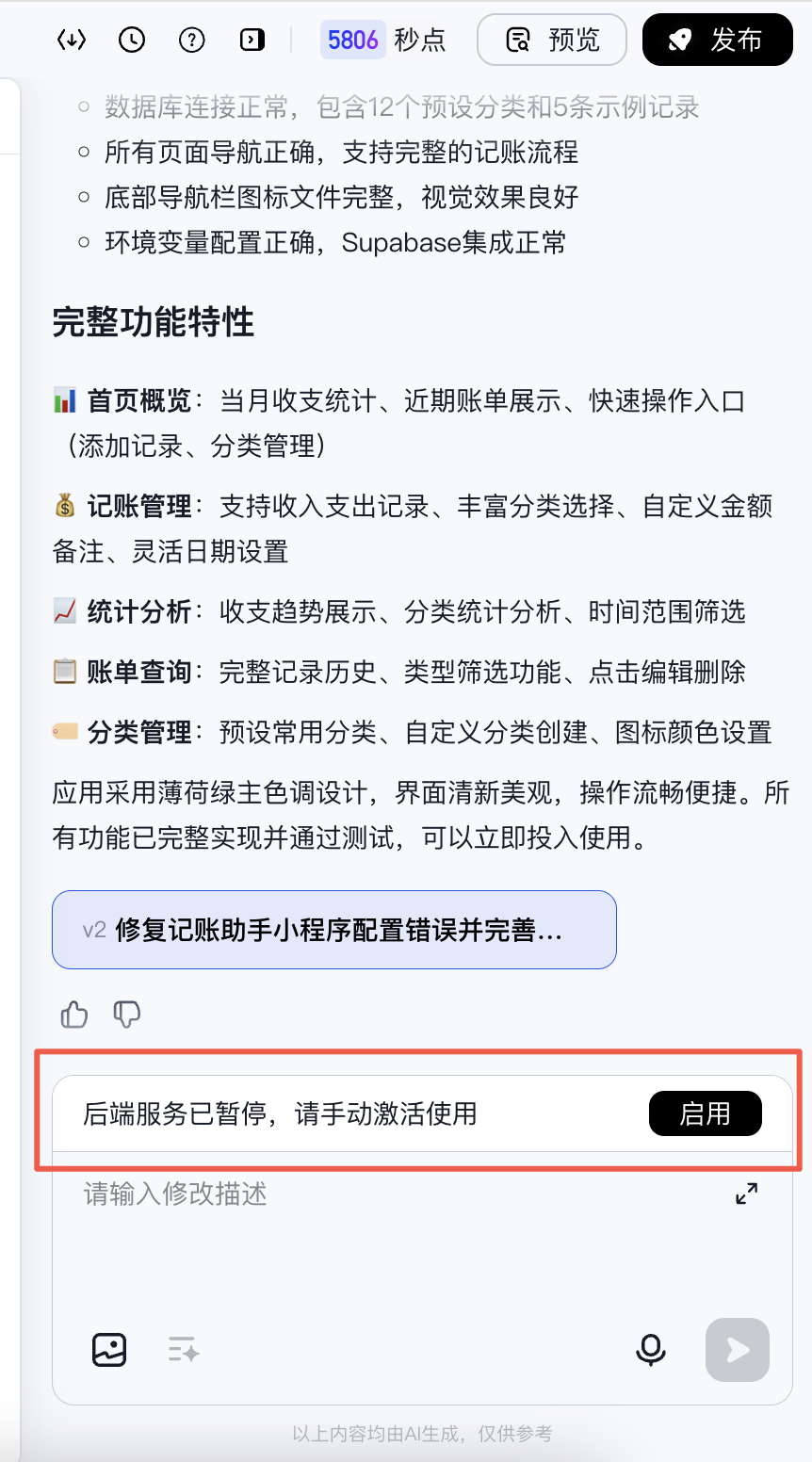The image size is (812, 1462).
Task: Publish the app with 发布
Action: (717, 40)
